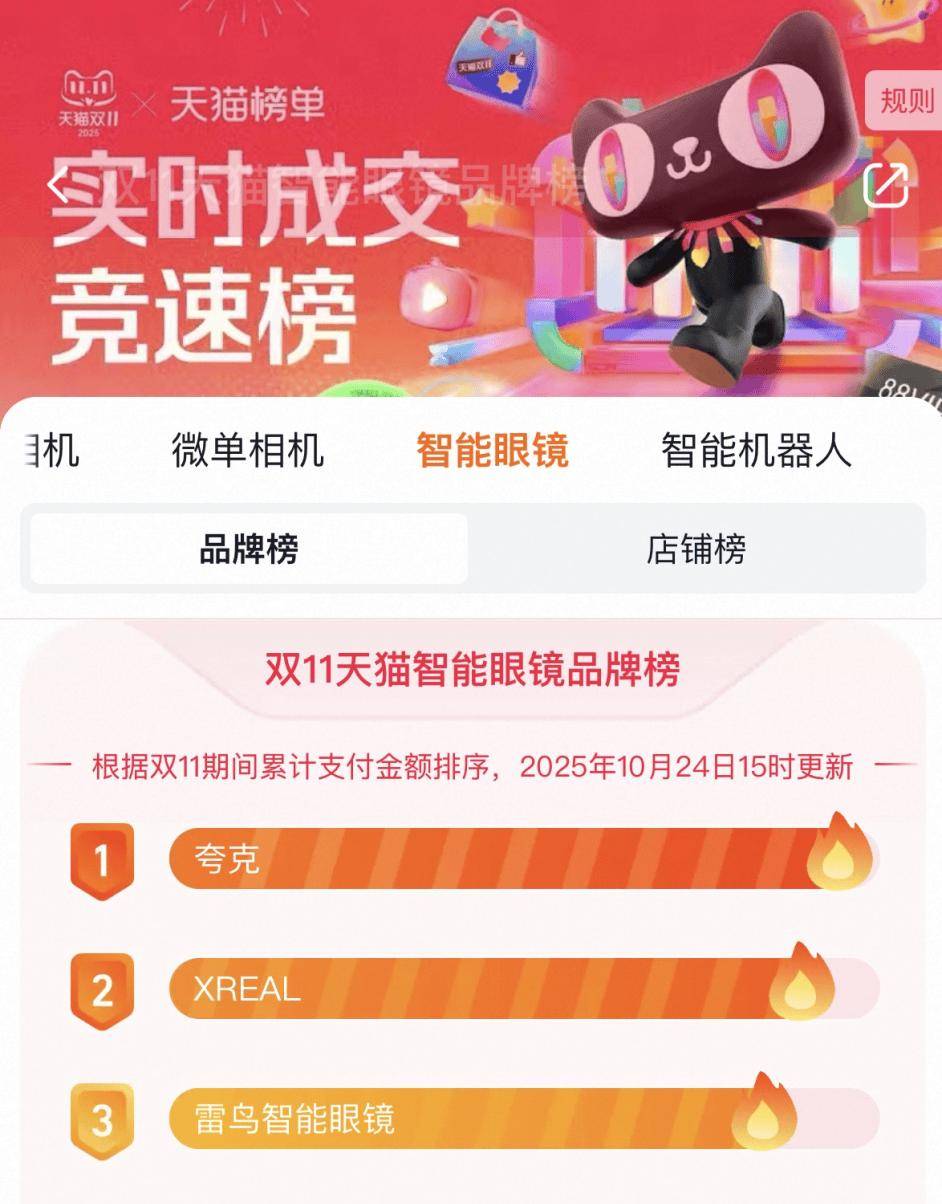Select the 品牌榜 segment
This screenshot has height=1204, width=942.
(x=249, y=549)
